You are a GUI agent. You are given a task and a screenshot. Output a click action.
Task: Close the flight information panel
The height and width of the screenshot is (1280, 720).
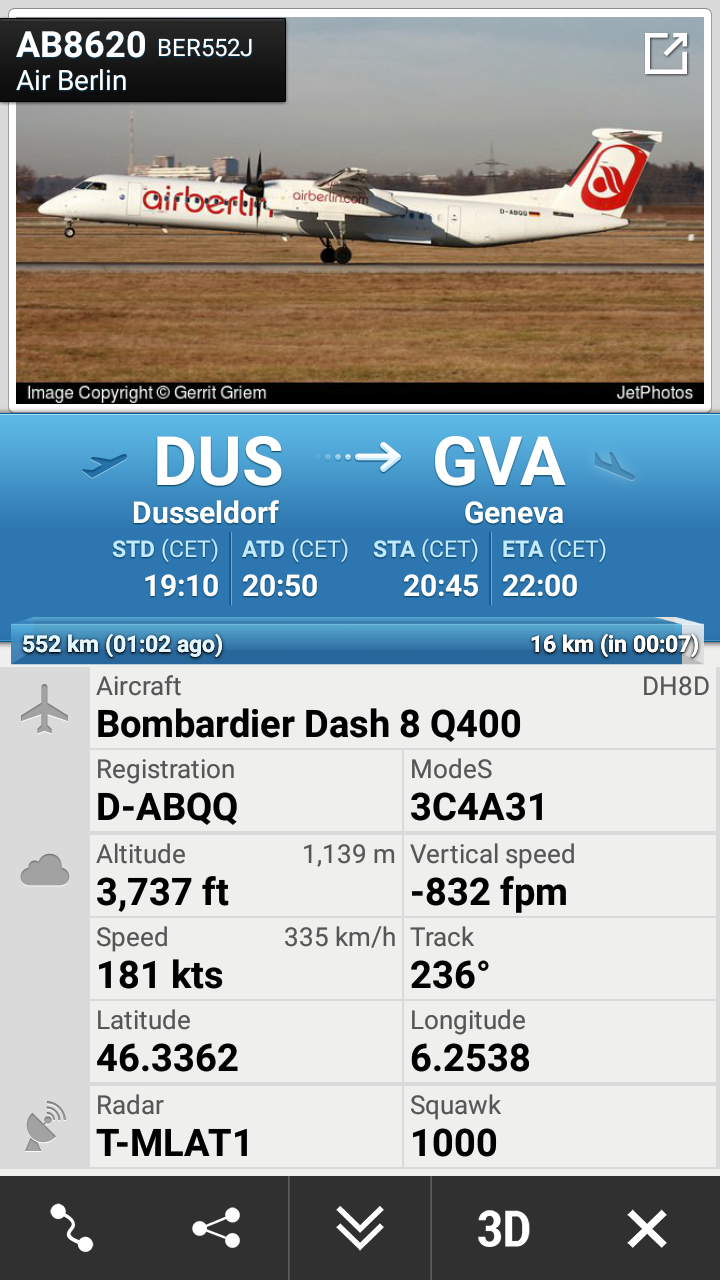click(x=647, y=1228)
